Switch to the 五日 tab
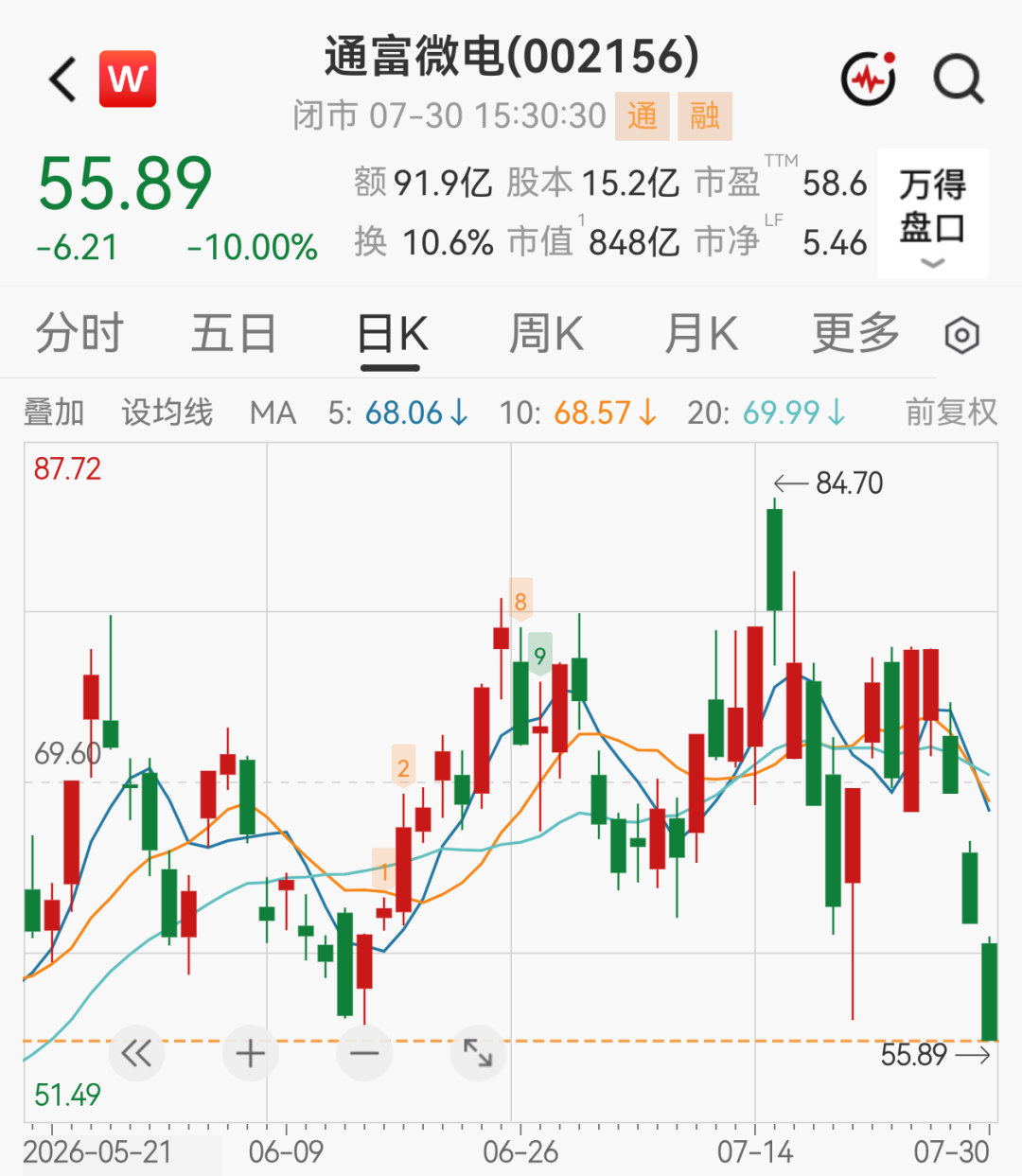1022x1176 pixels. point(234,334)
